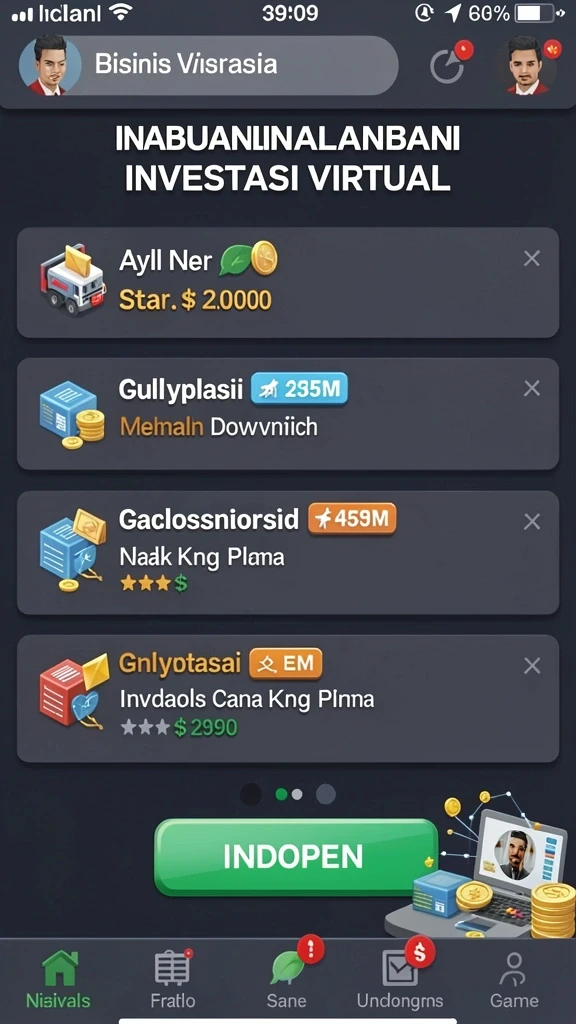Open the Gullyplasii card
The image size is (576, 1024).
click(x=287, y=413)
